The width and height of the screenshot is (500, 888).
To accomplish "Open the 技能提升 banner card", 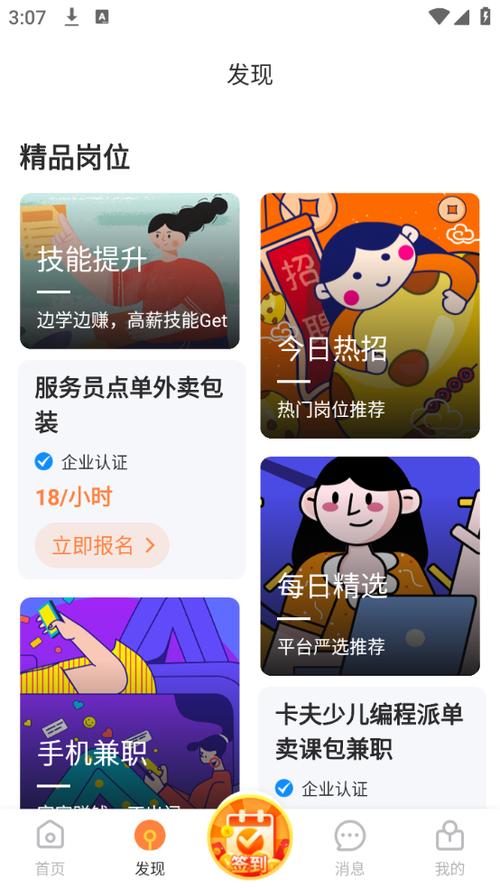I will pos(130,271).
